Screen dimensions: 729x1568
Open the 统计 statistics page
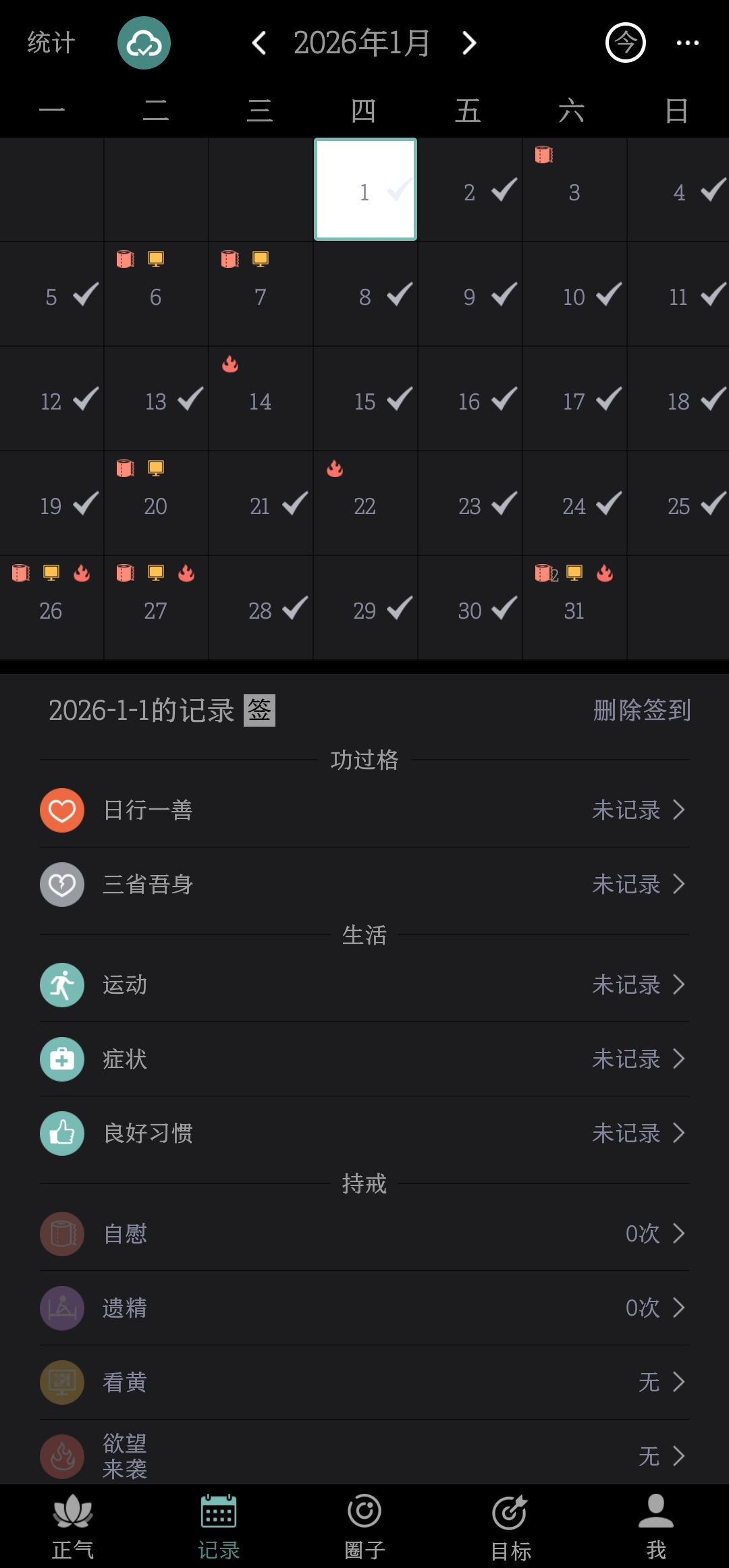[51, 43]
